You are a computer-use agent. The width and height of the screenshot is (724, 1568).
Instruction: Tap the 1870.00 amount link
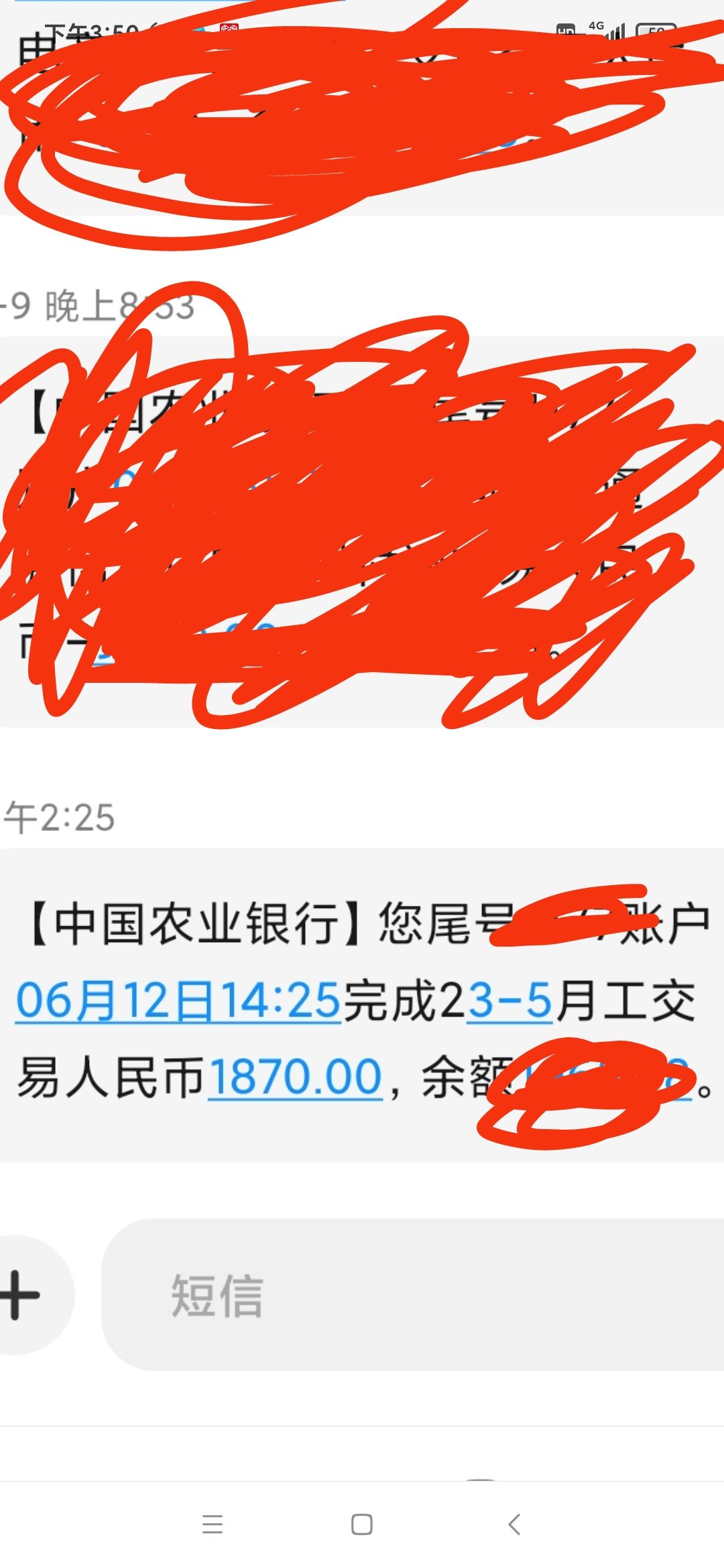pos(295,1077)
